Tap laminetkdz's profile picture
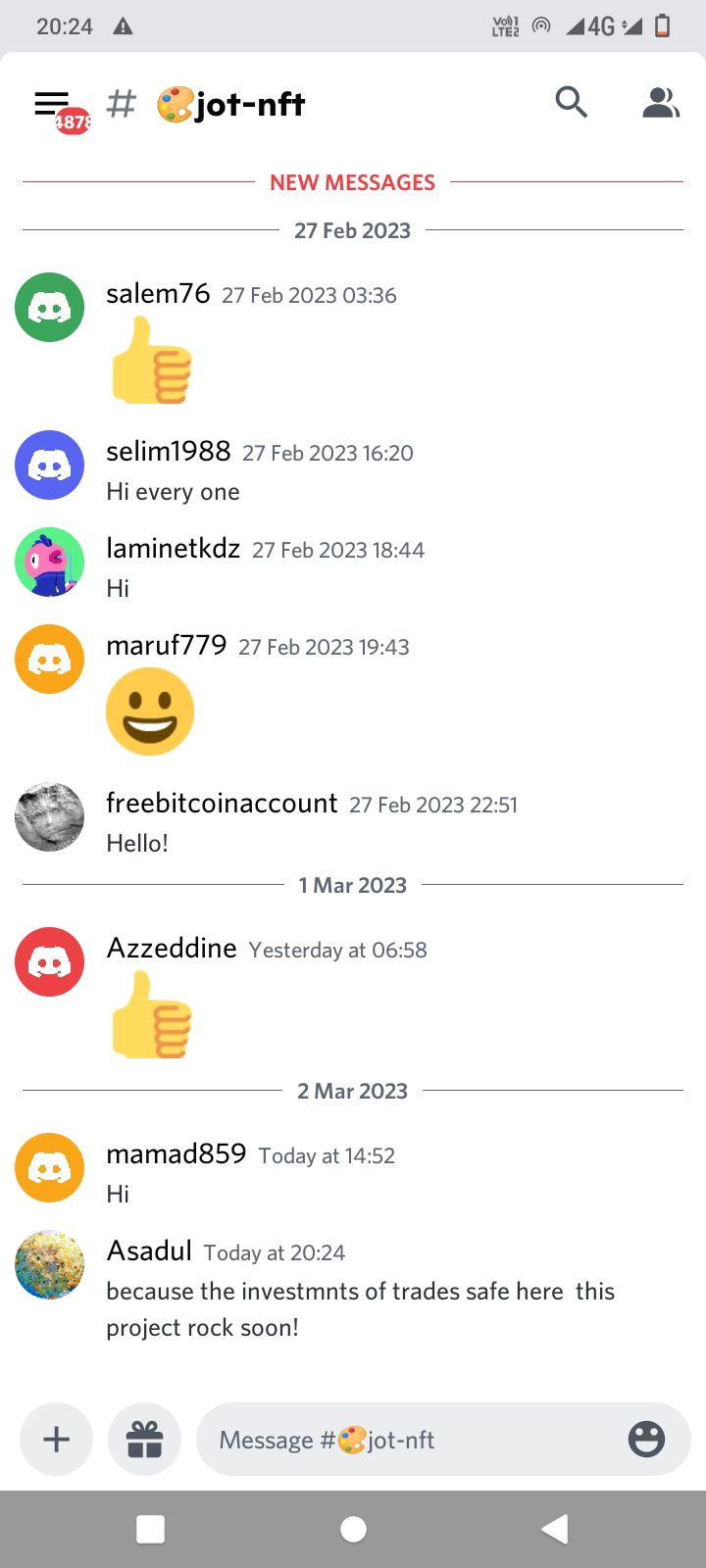The width and height of the screenshot is (706, 1568). tap(49, 562)
